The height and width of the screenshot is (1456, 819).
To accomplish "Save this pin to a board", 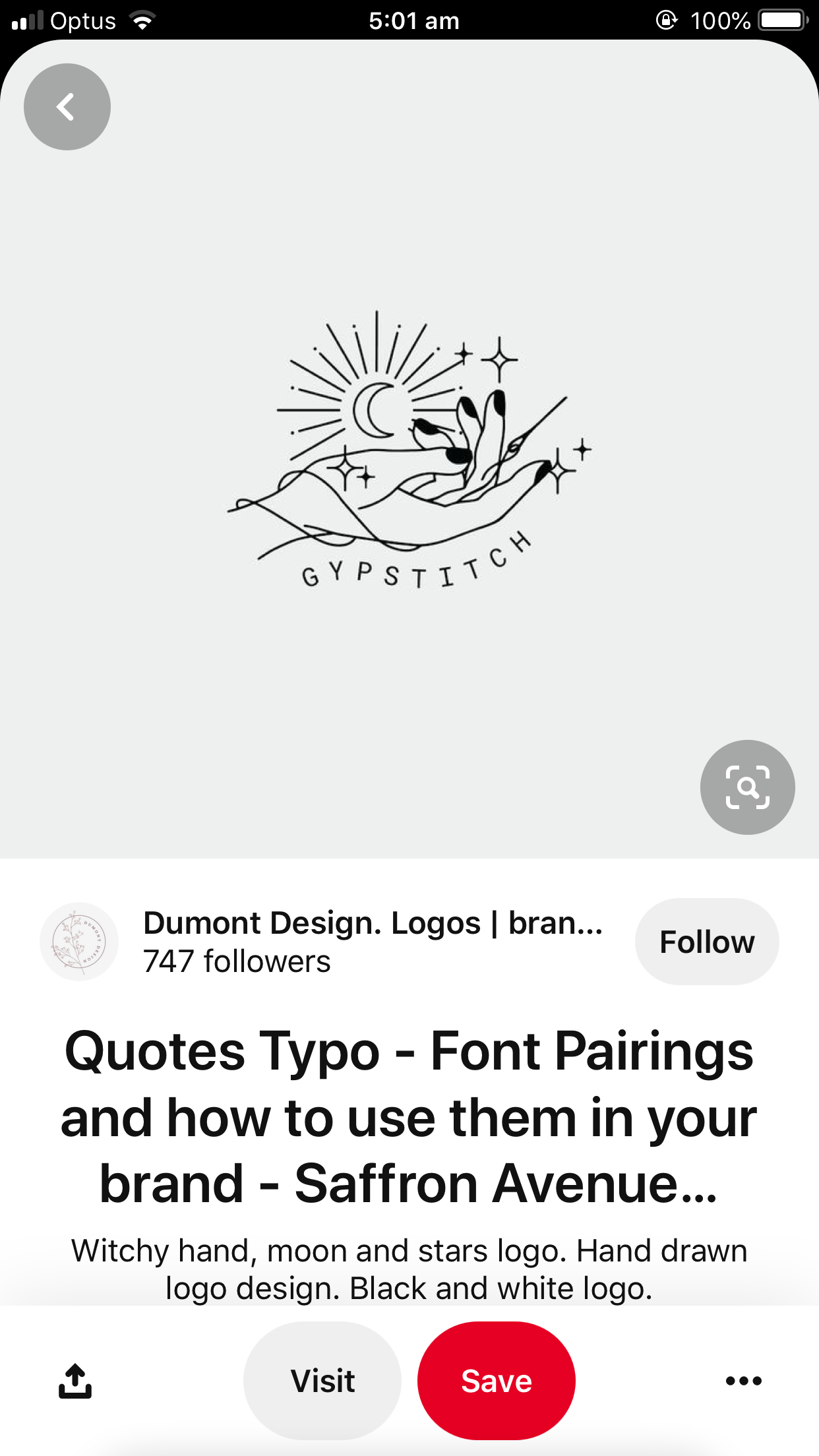I will click(497, 1381).
